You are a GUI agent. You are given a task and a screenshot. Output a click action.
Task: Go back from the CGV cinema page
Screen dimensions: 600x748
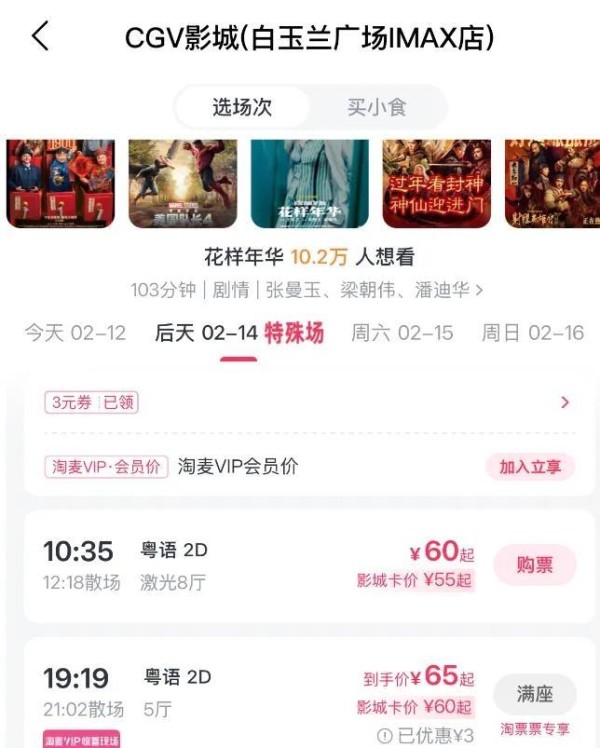pyautogui.click(x=40, y=37)
